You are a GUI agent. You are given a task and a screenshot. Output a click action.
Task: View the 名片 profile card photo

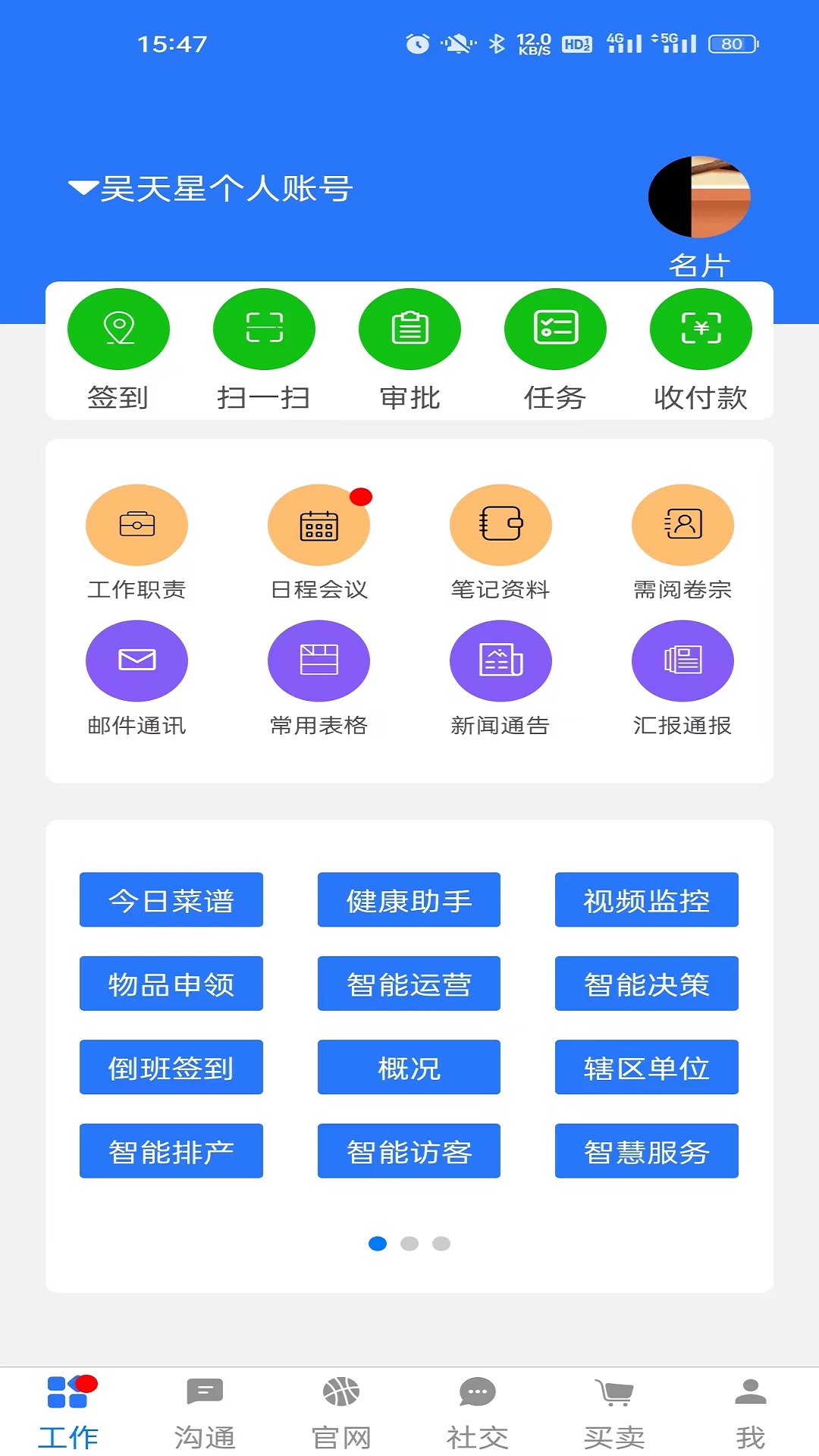[699, 197]
